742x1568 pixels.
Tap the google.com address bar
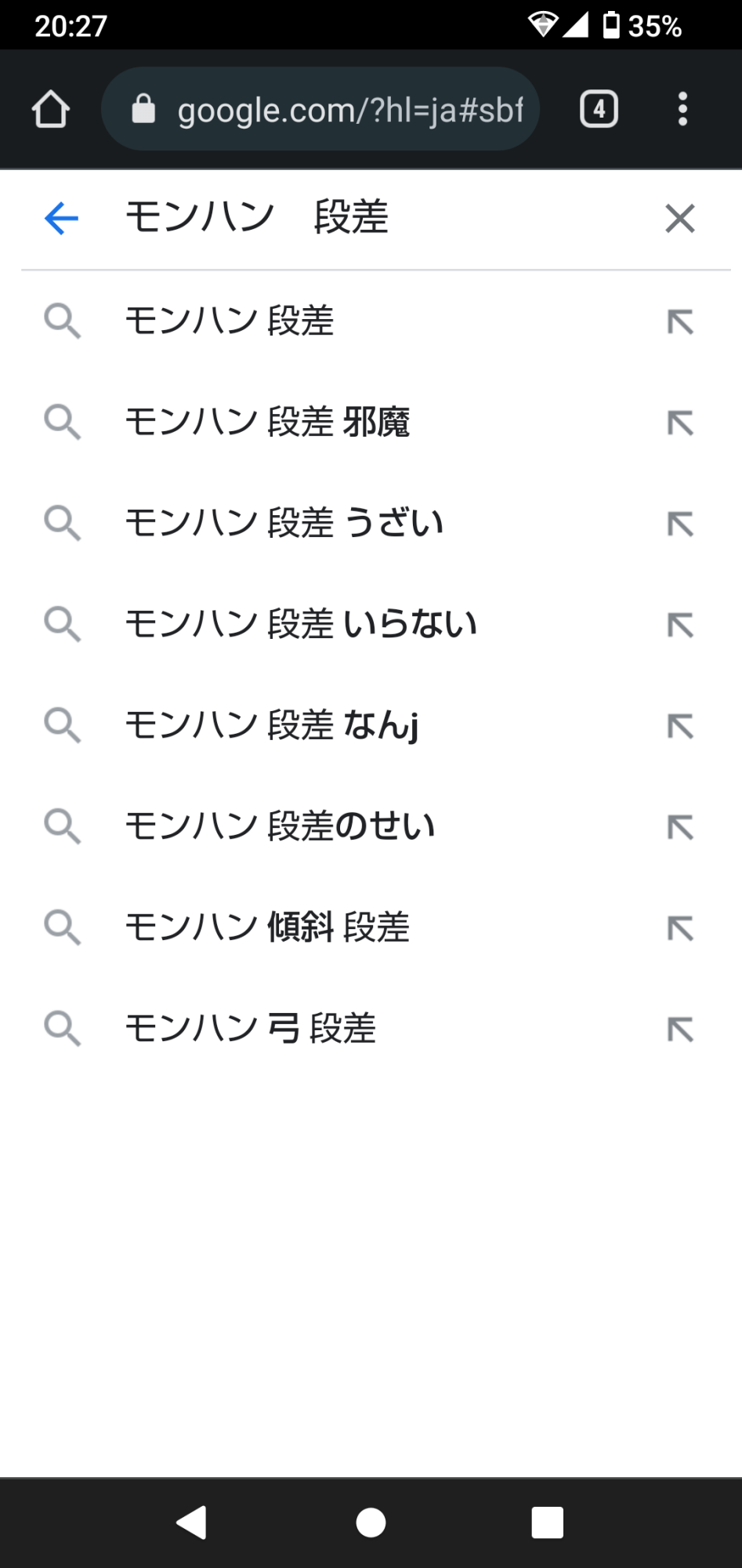click(x=320, y=109)
